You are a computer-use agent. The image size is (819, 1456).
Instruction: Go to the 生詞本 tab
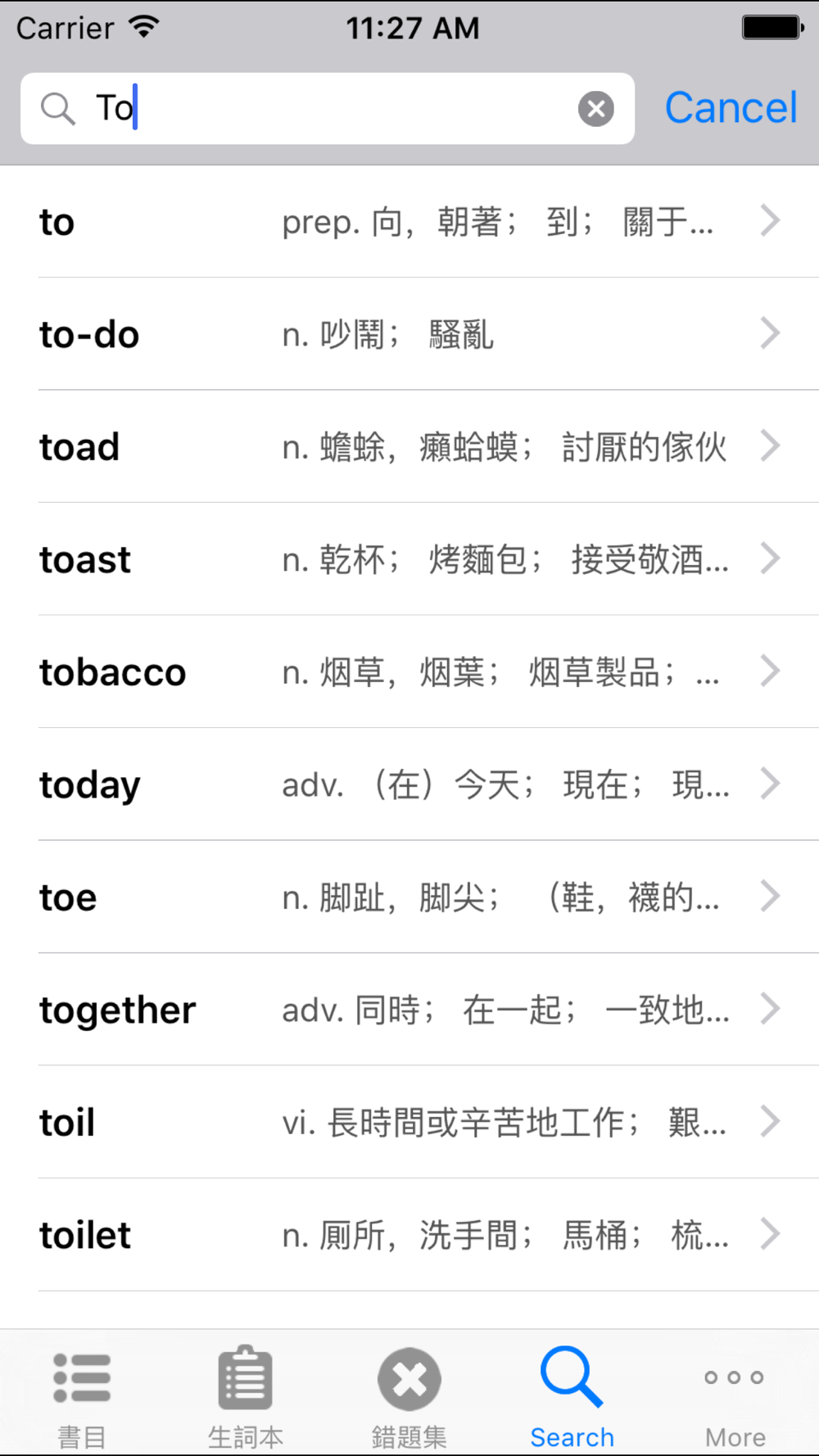click(x=246, y=1395)
